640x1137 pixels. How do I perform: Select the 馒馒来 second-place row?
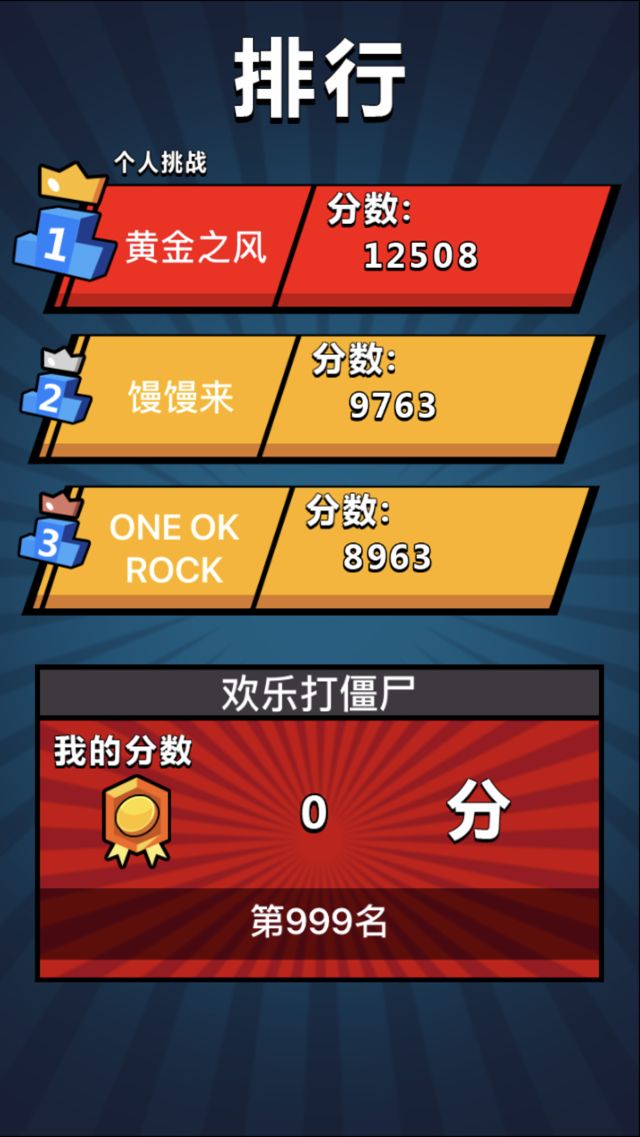tap(320, 397)
